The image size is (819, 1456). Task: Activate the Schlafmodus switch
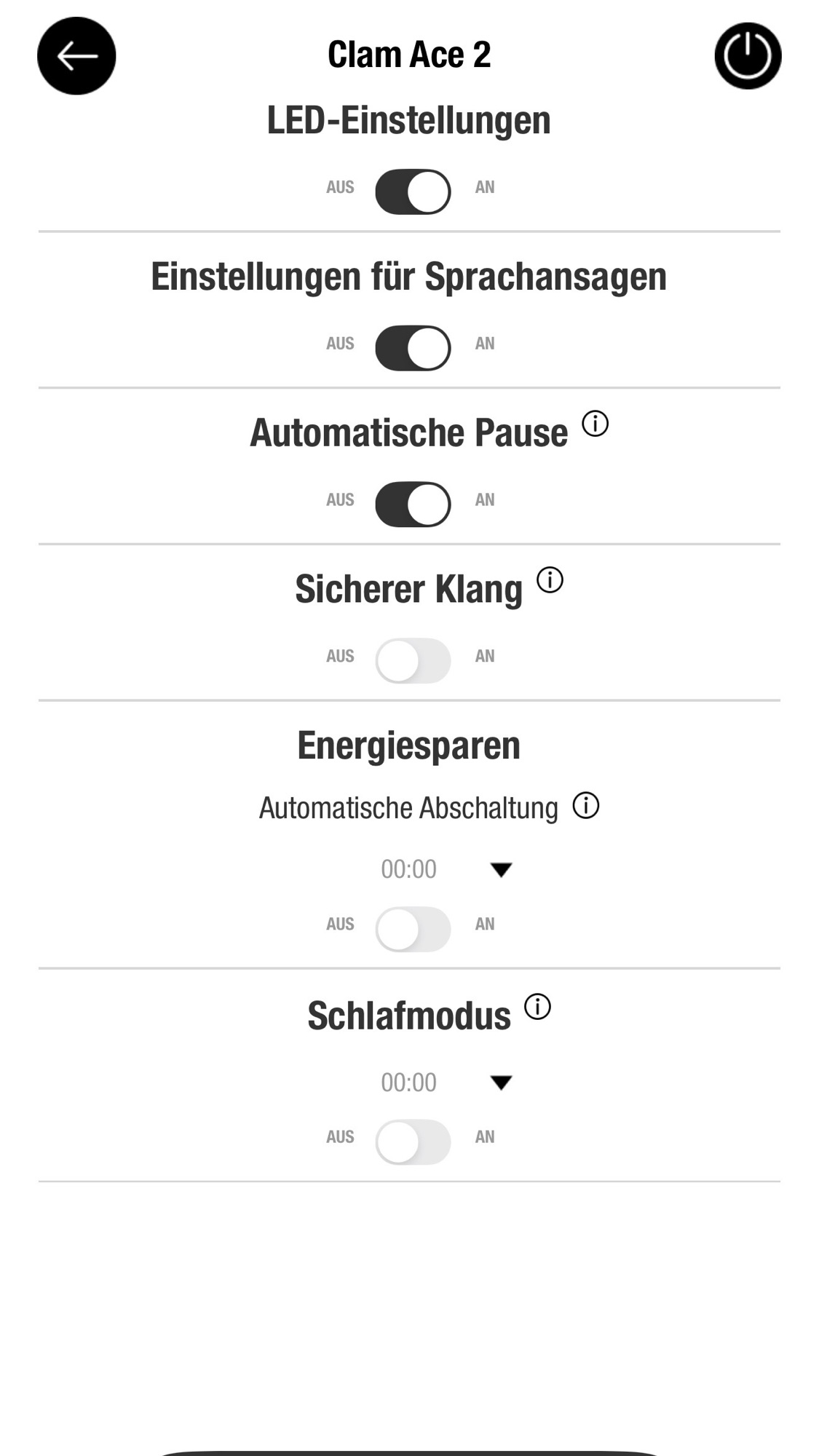(x=413, y=1142)
